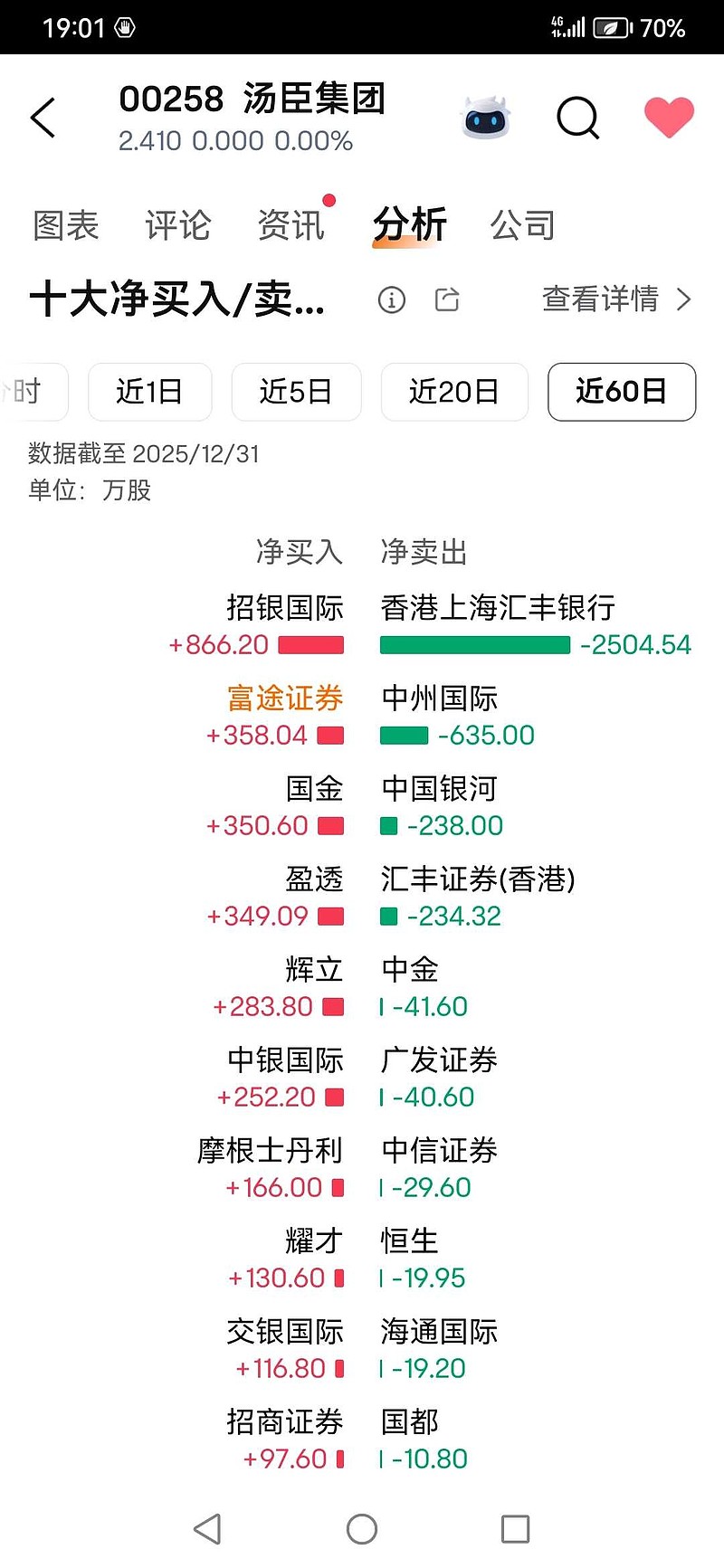Switch to the 公司 tab

pyautogui.click(x=523, y=225)
